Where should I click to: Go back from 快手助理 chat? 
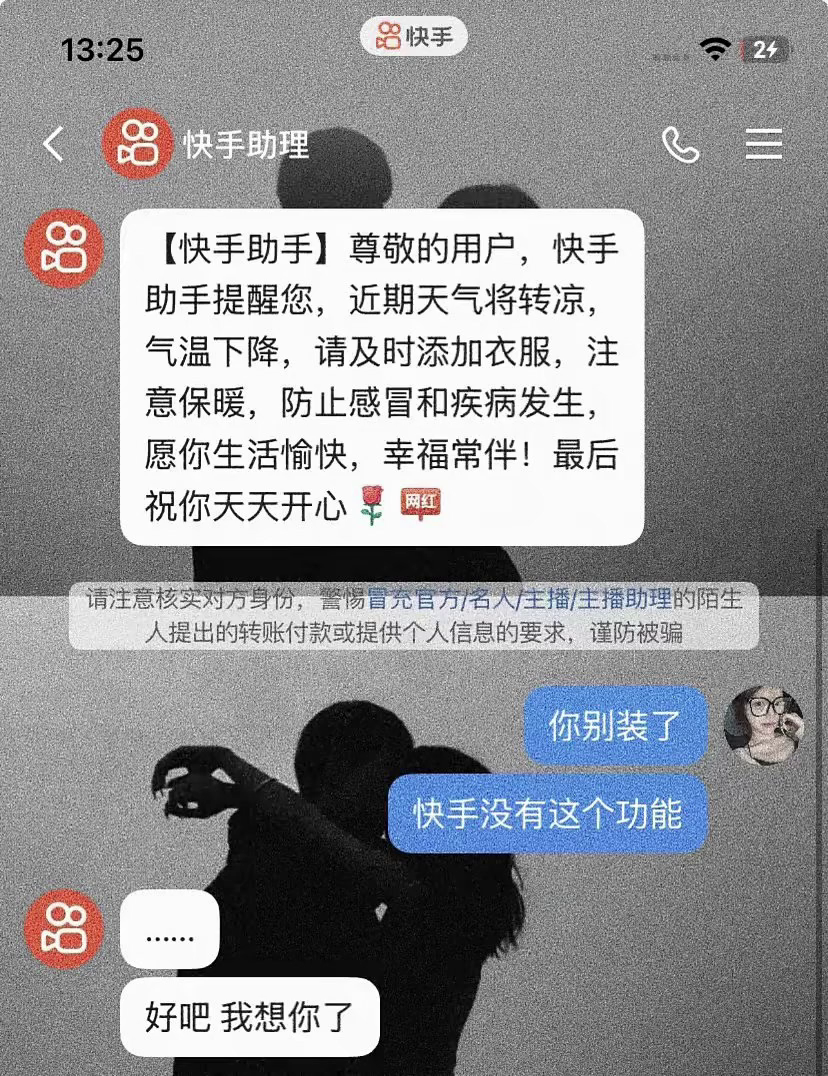(x=53, y=144)
